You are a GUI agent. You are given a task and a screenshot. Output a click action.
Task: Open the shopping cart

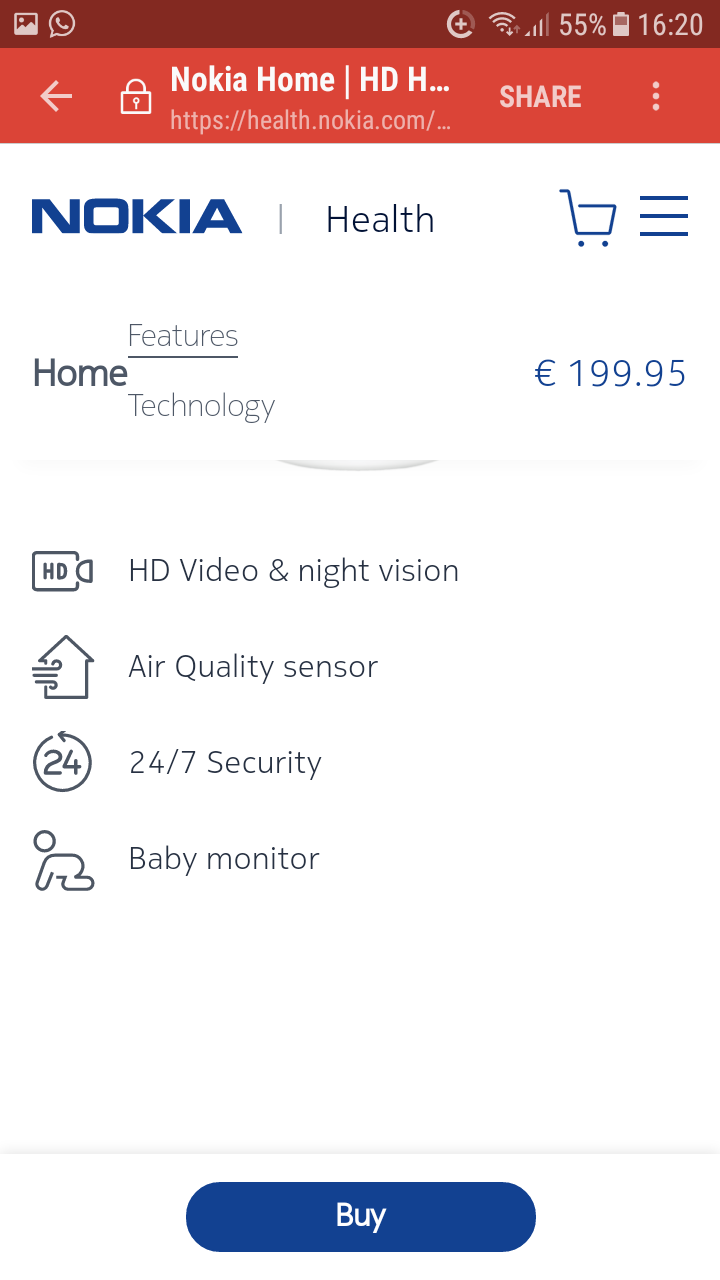(587, 217)
